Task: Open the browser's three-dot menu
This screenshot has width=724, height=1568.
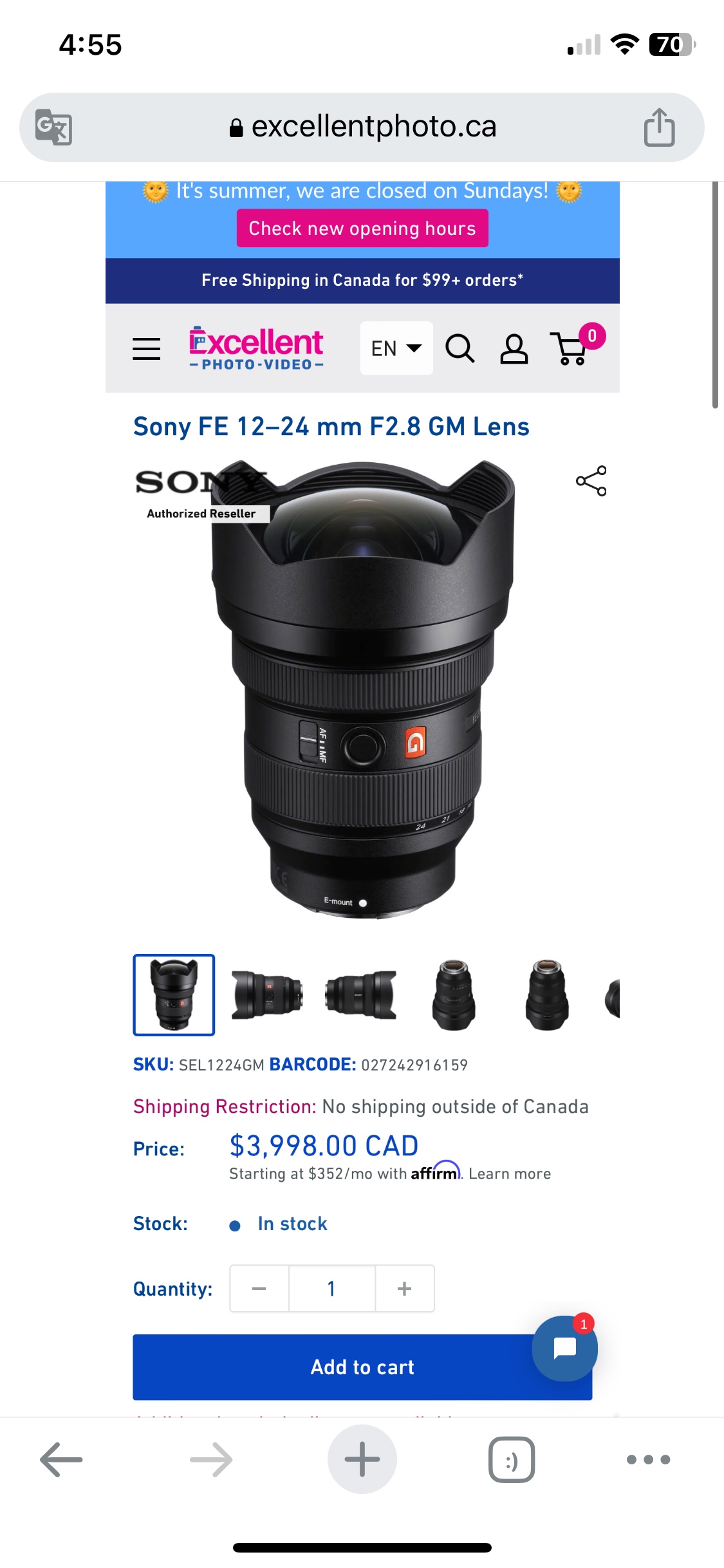Action: 649,1459
